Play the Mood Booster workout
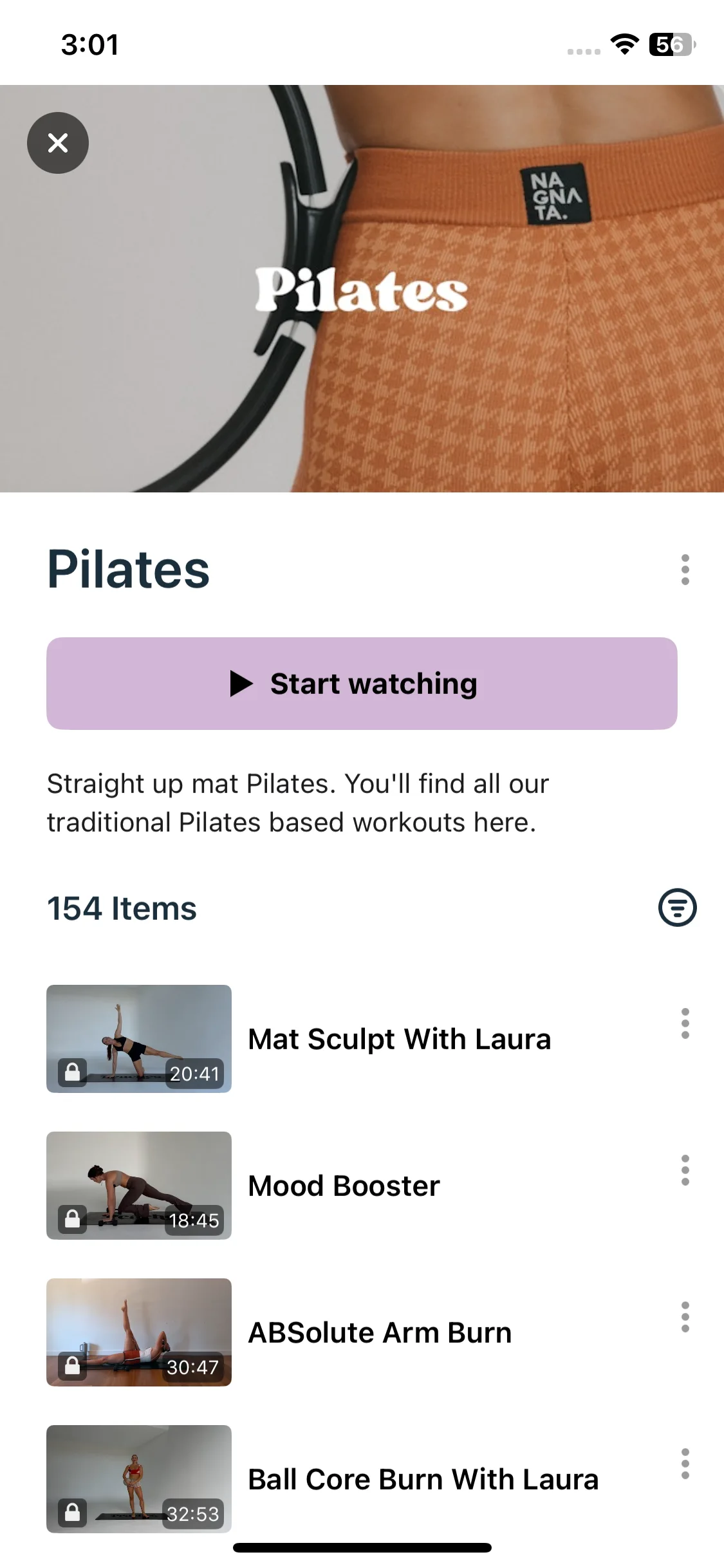 pyautogui.click(x=344, y=1186)
